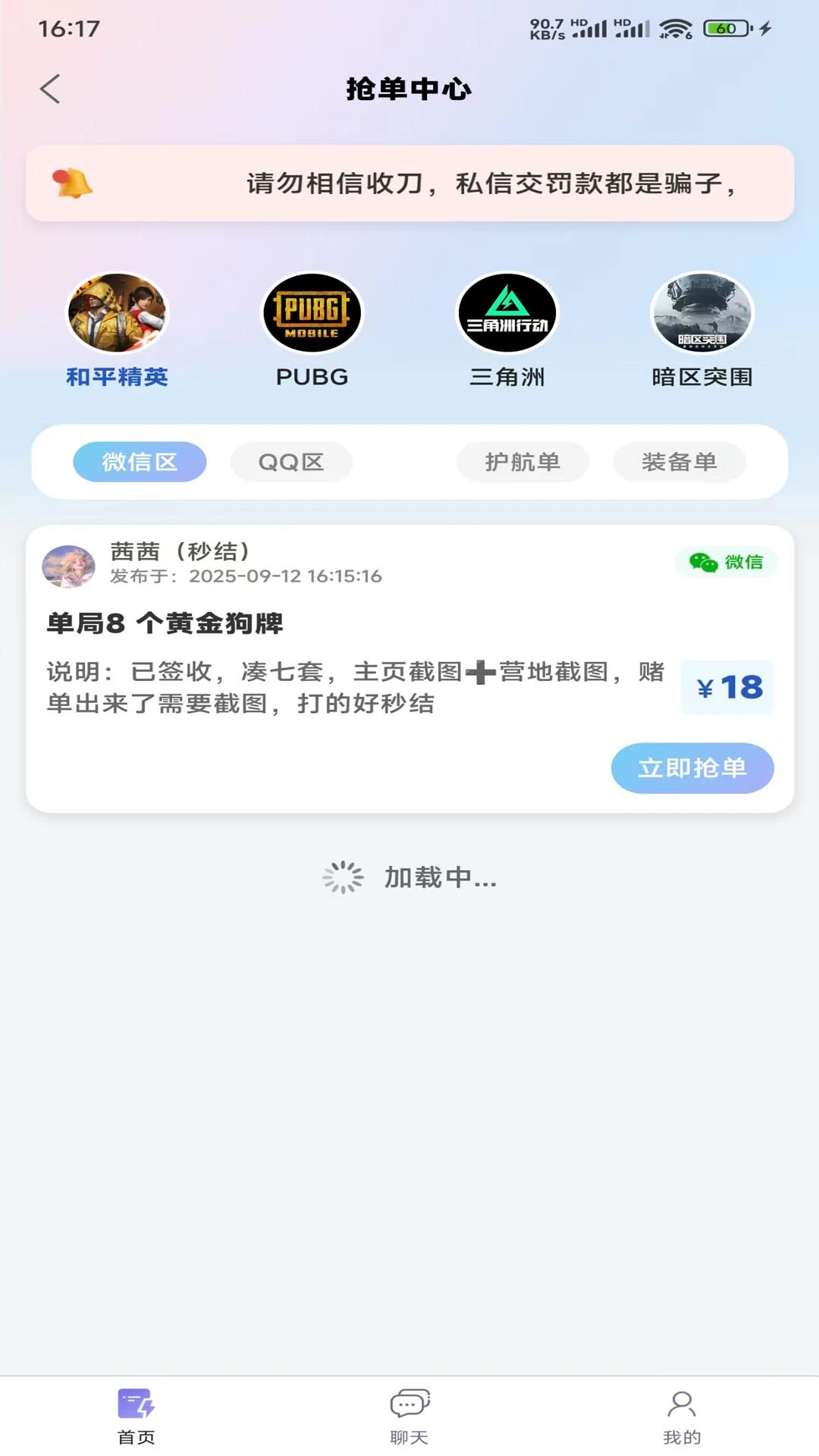Open the PUBG Mobile game category
The image size is (819, 1456).
click(312, 313)
